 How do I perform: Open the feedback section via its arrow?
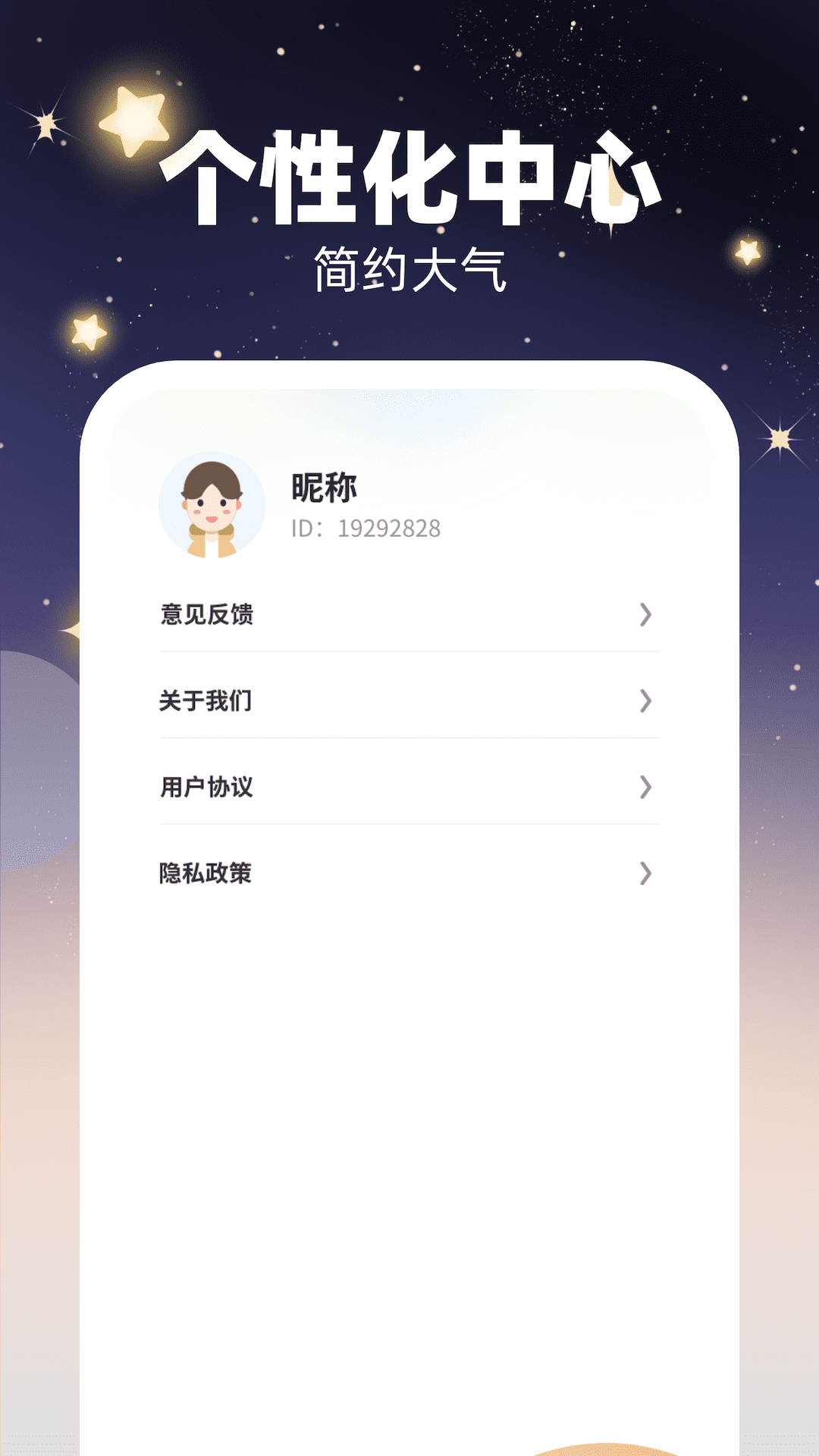tap(644, 616)
